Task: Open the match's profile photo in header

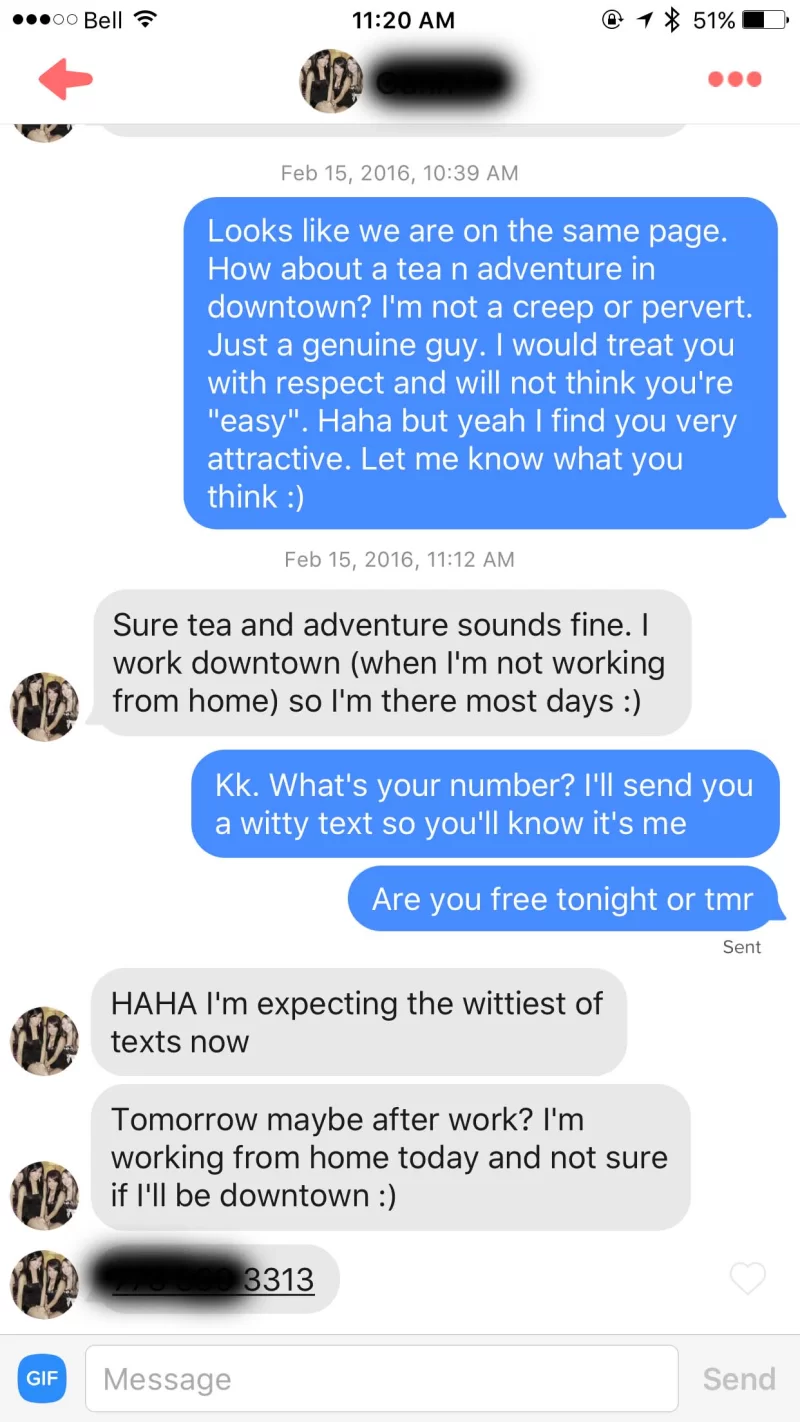Action: point(331,80)
